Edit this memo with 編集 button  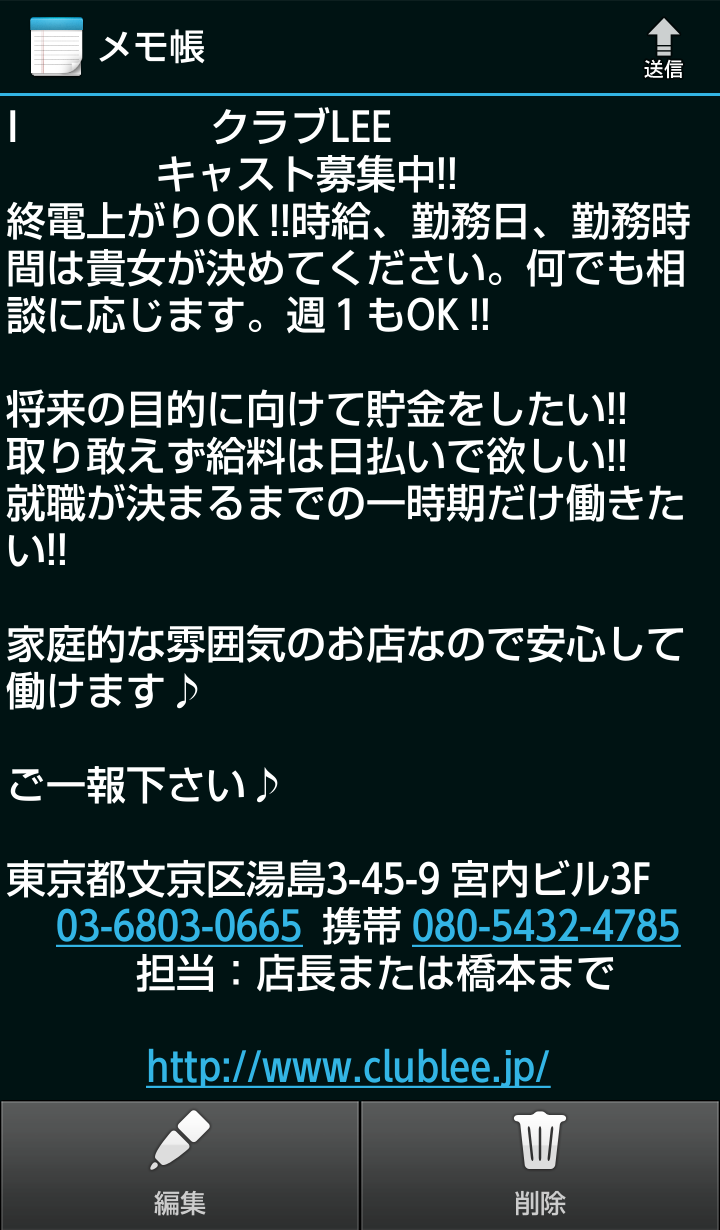[180, 1165]
